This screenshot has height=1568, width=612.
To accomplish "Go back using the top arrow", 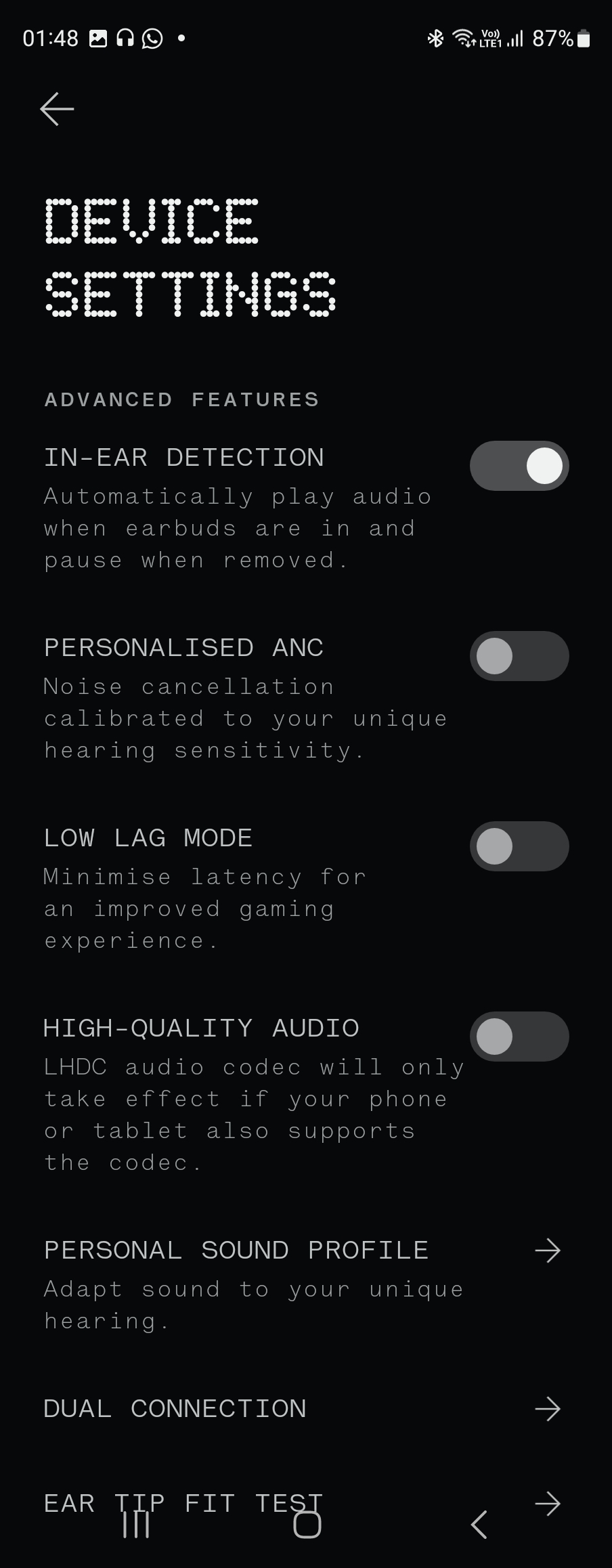I will point(57,109).
